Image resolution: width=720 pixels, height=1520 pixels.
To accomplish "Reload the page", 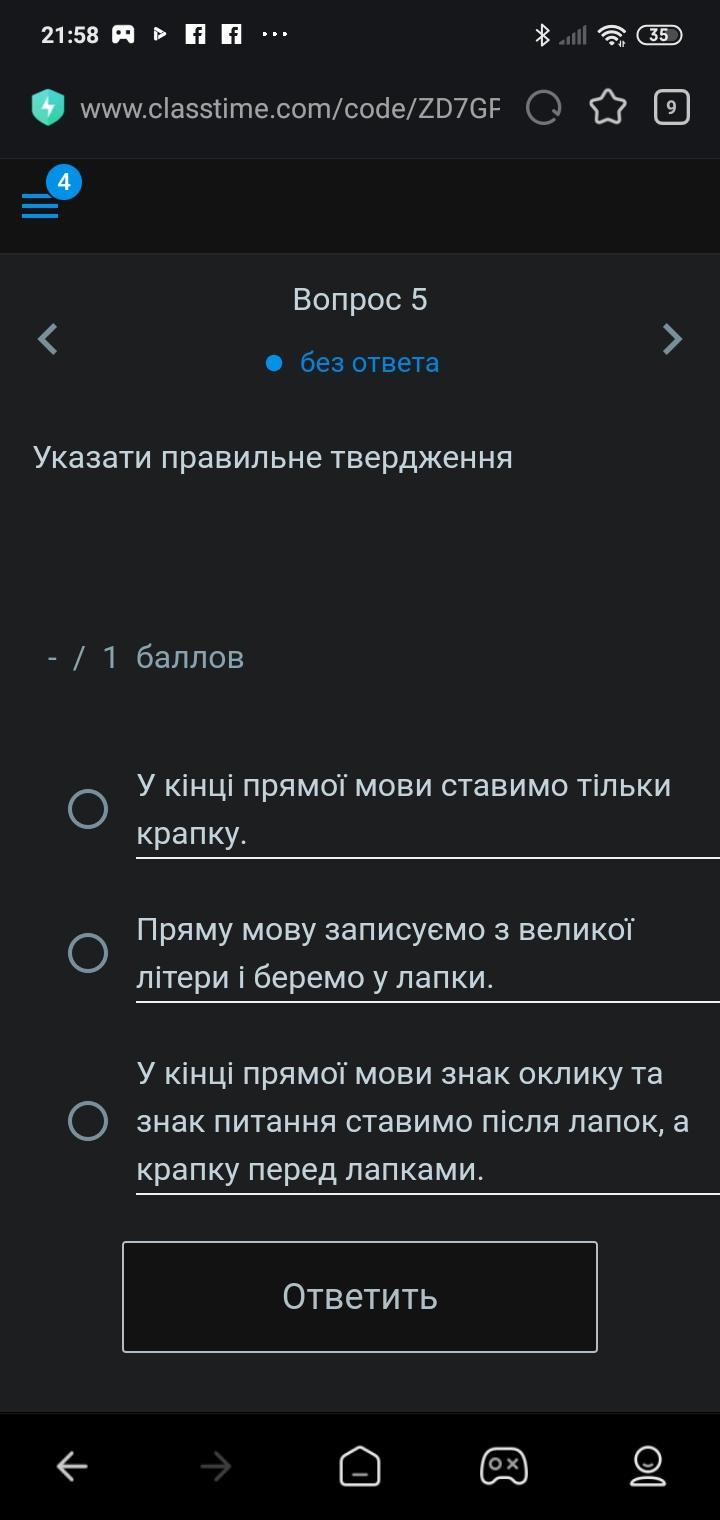I will [x=544, y=108].
